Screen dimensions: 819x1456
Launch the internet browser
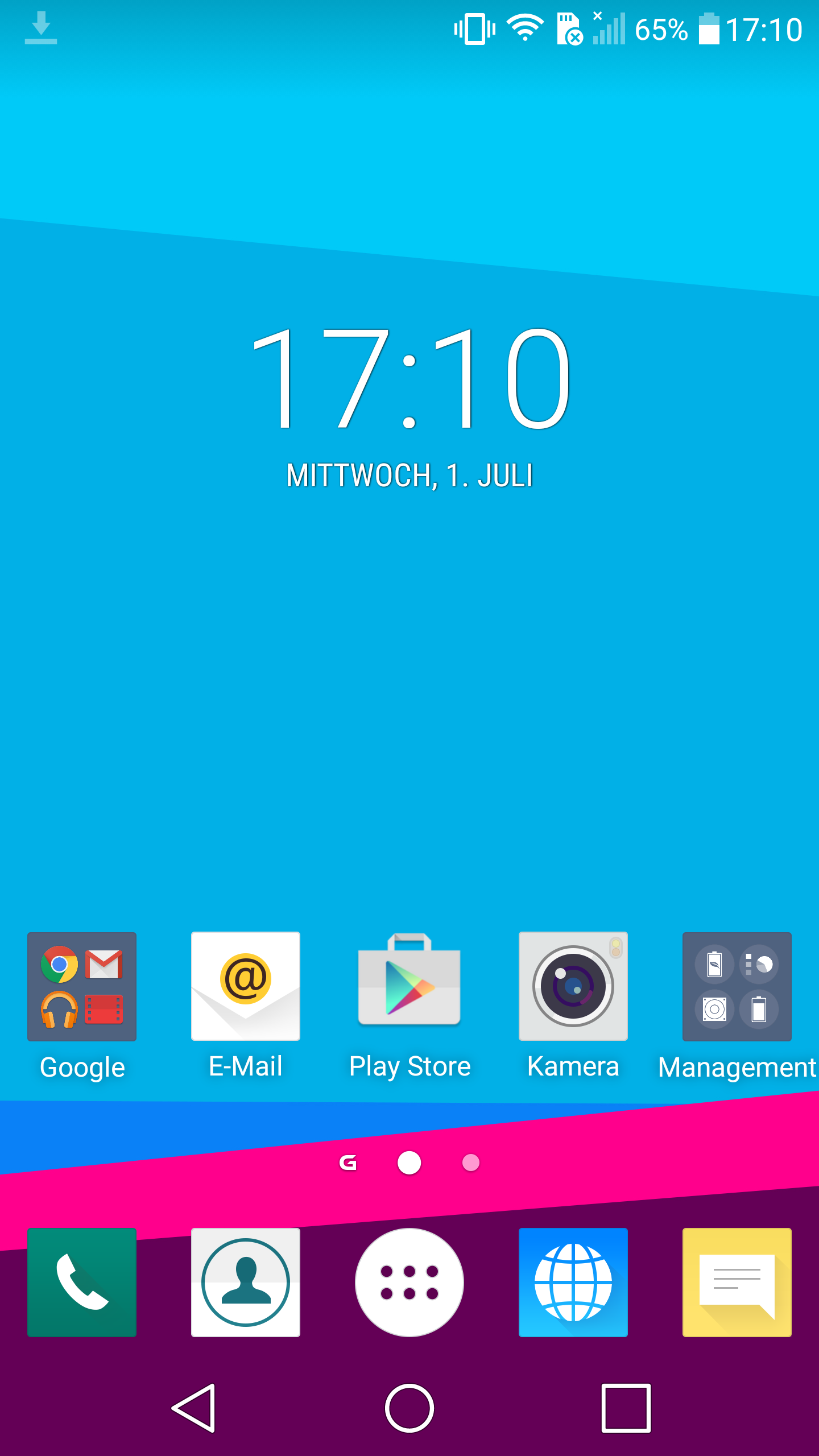pos(573,1283)
